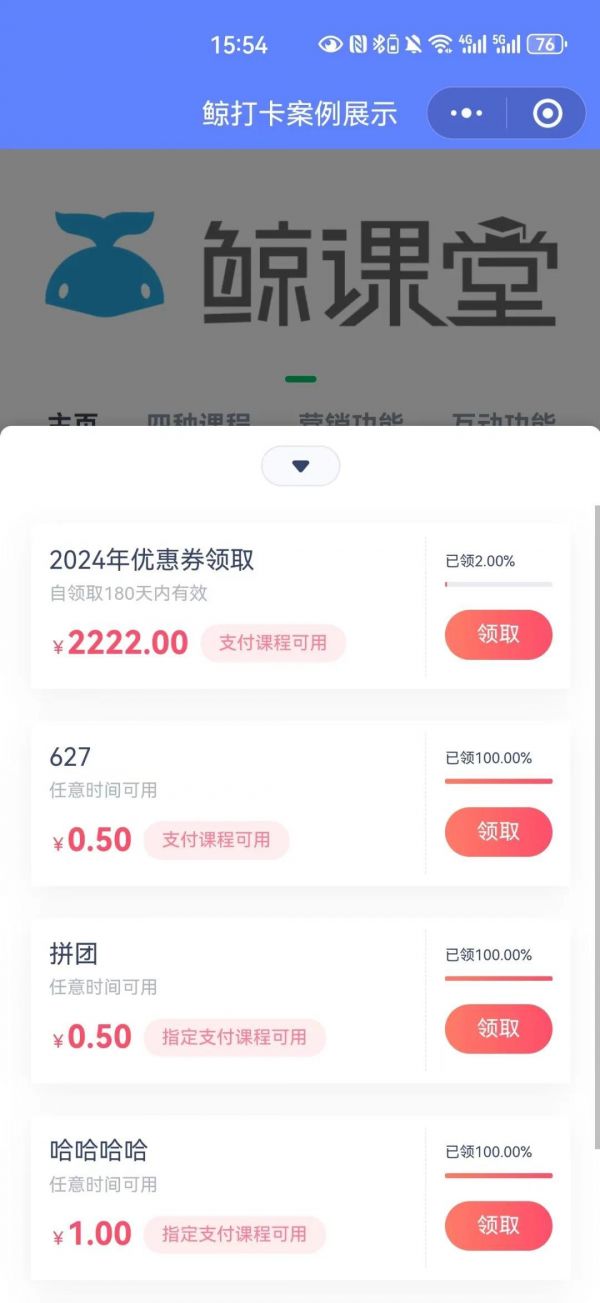Claim the 拼团 coupon
The height and width of the screenshot is (1303, 600).
(x=498, y=1028)
